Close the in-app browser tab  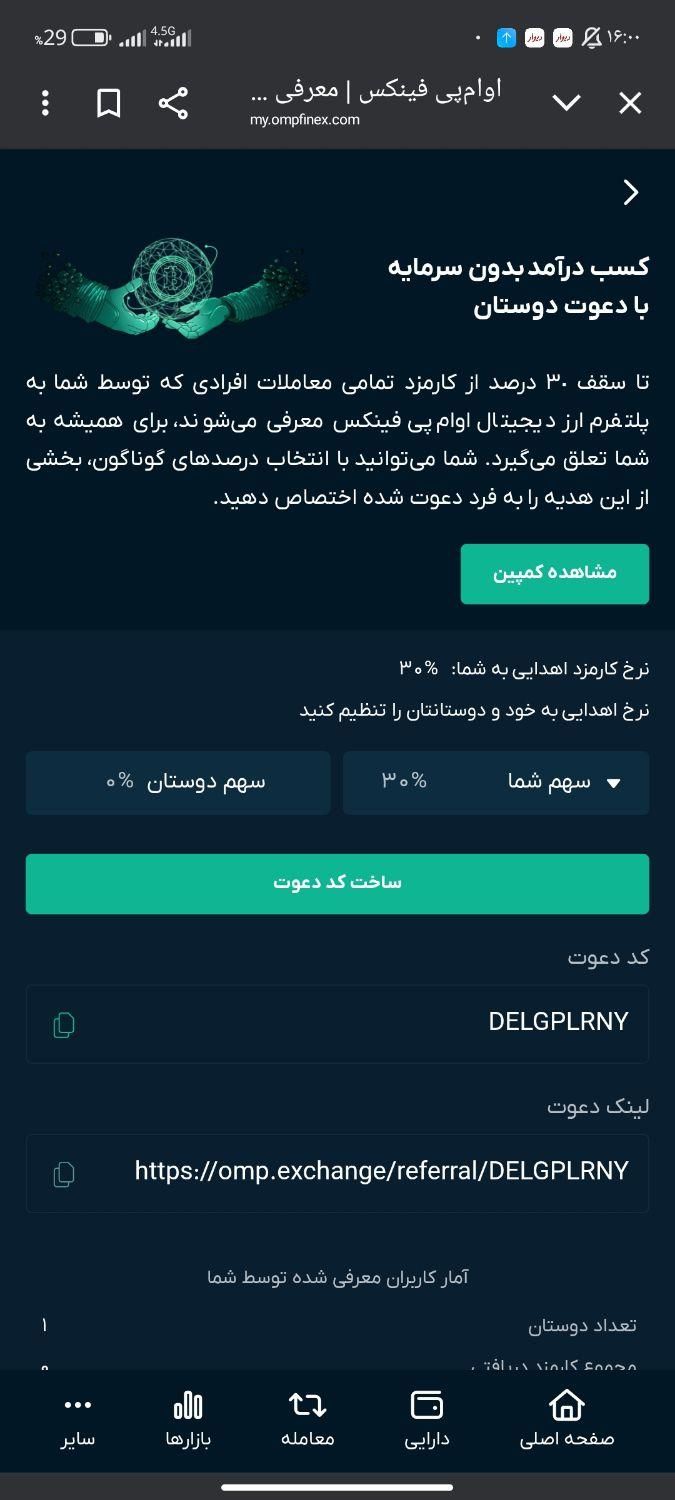tap(630, 103)
